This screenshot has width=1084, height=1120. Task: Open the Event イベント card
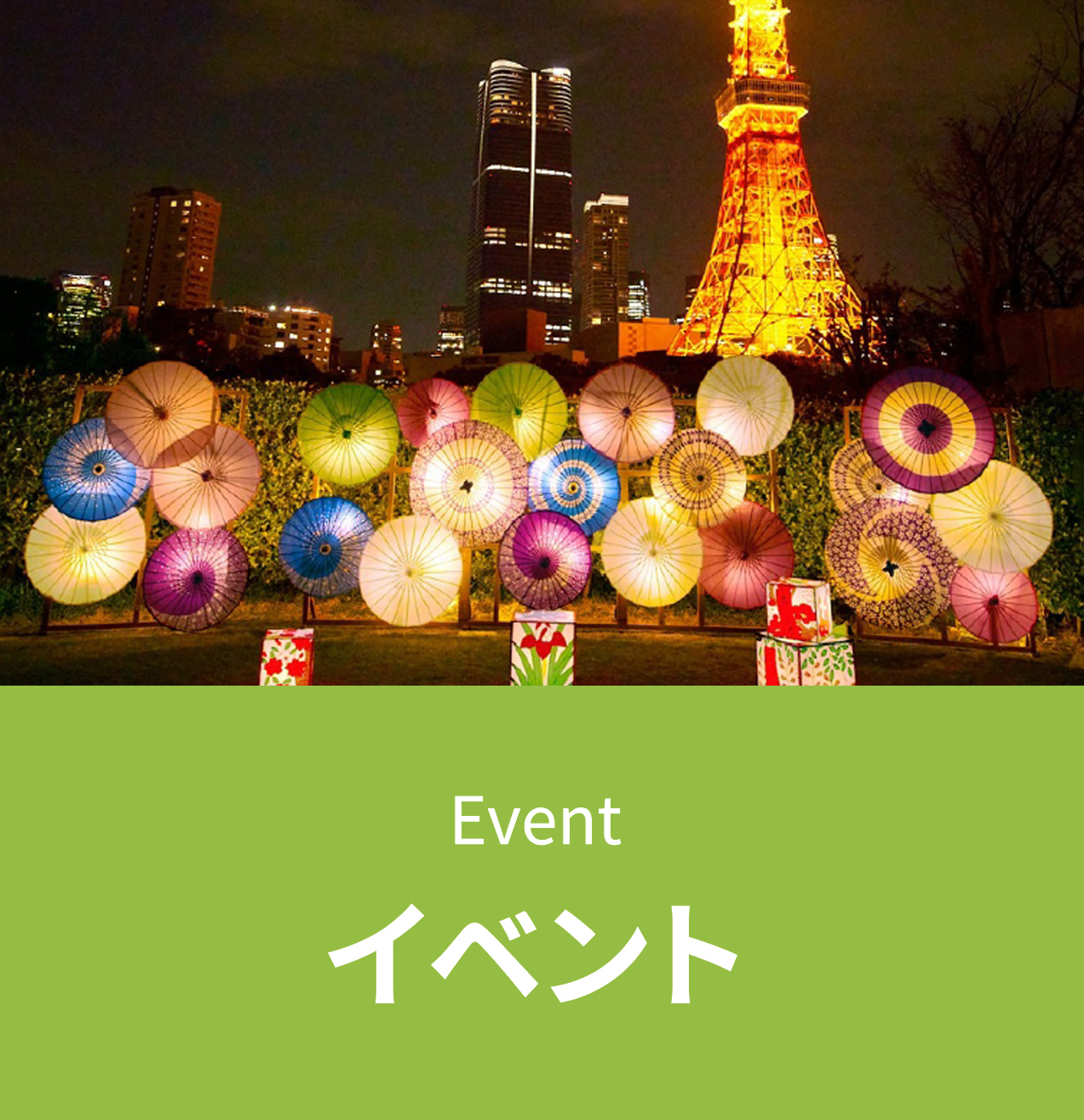coord(536,903)
